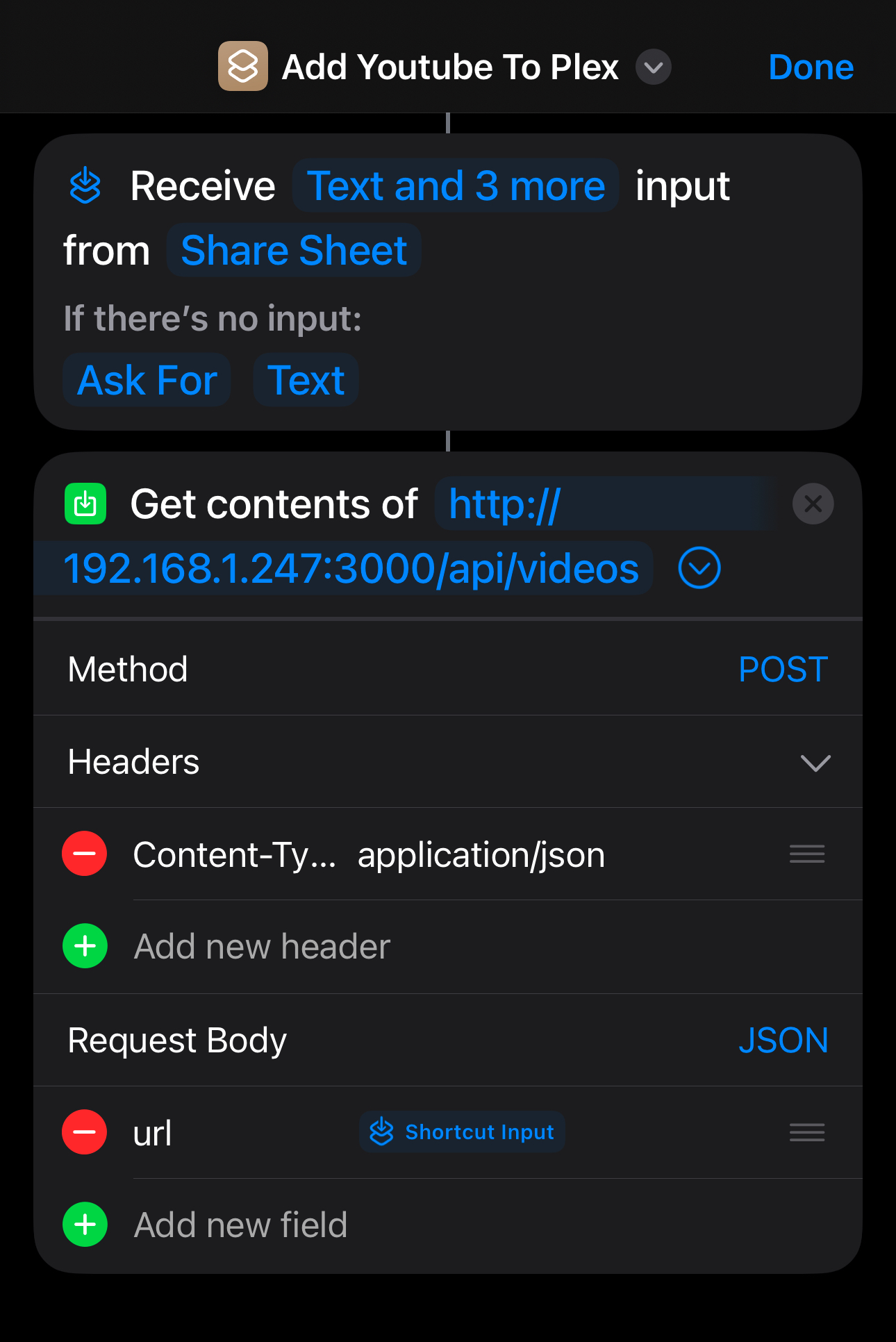This screenshot has height=1342, width=896.
Task: Open the shortcut title dropdown menu
Action: pos(652,67)
